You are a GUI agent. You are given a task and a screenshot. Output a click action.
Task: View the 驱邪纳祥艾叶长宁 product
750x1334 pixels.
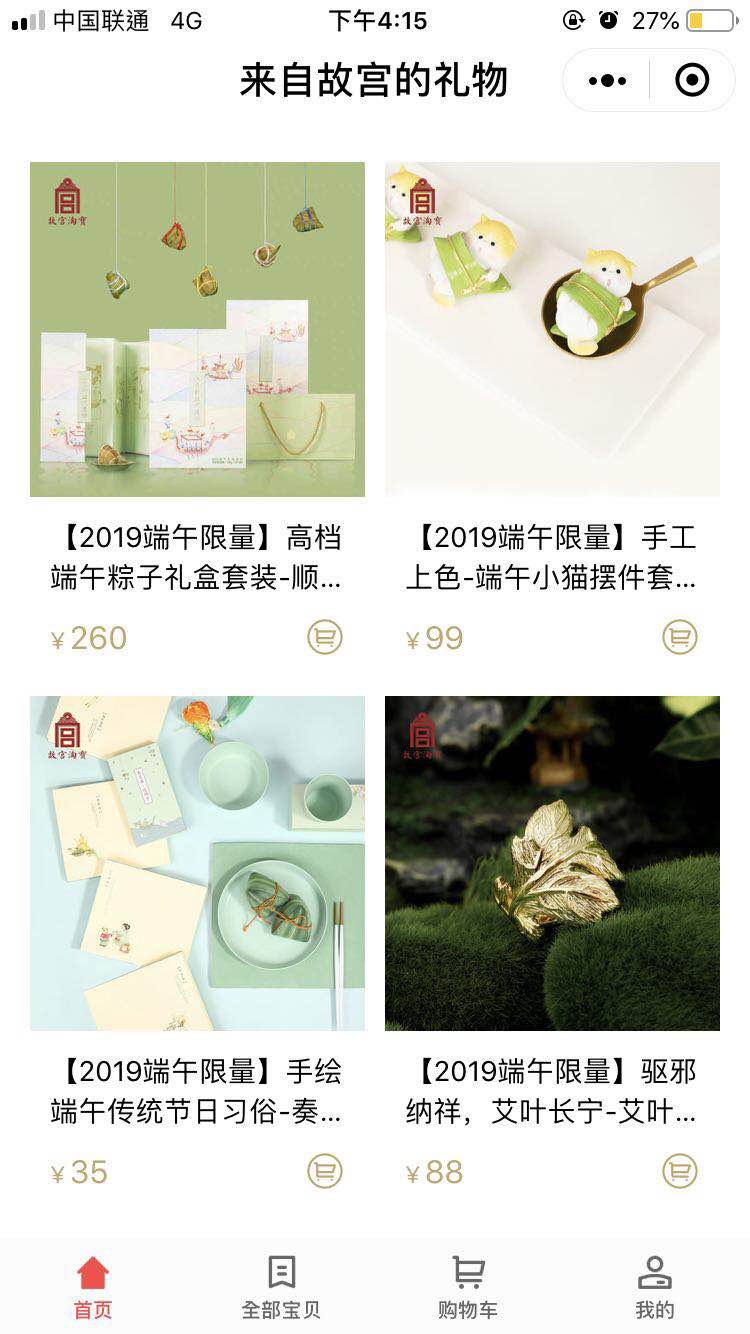pos(552,863)
